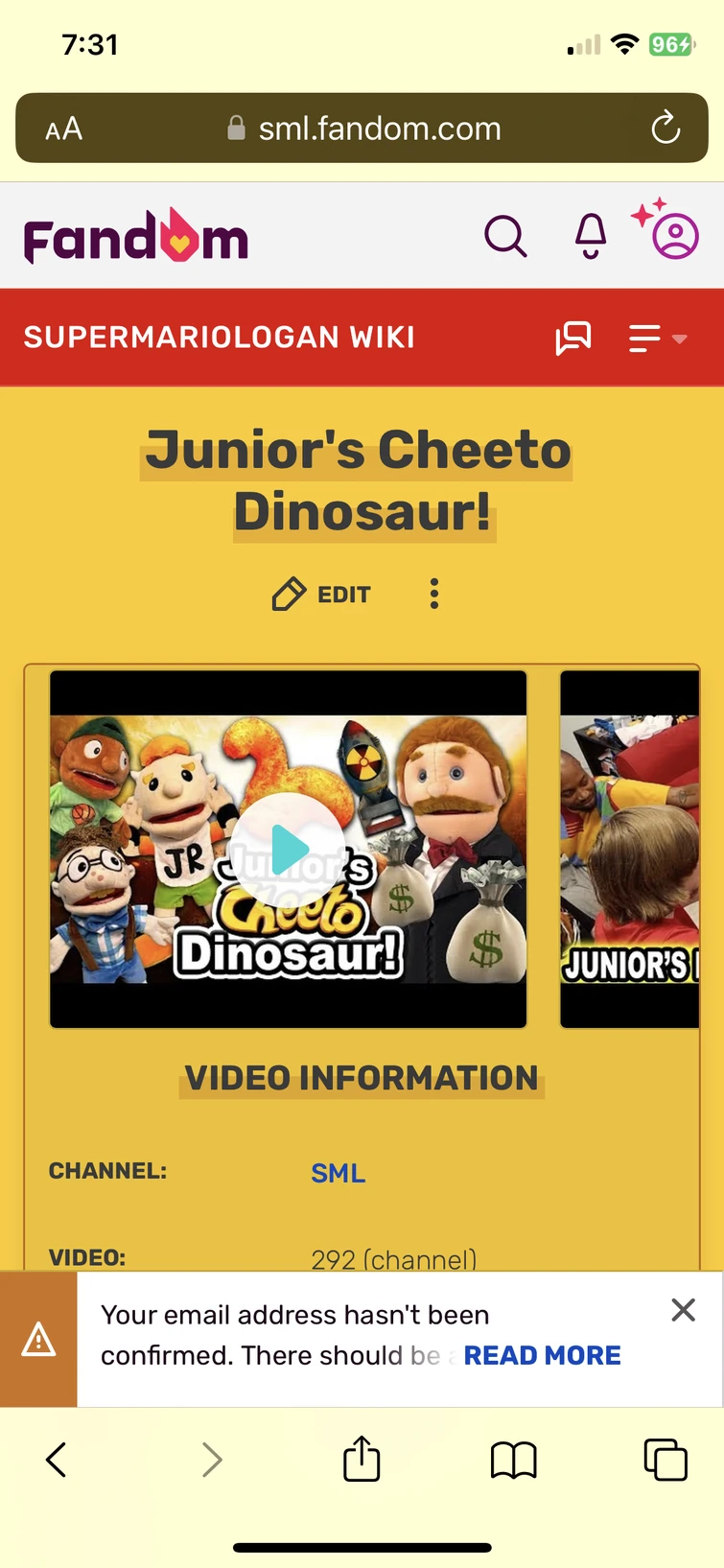Open Safari bookmarks
This screenshot has width=724, height=1568.
pyautogui.click(x=513, y=1461)
